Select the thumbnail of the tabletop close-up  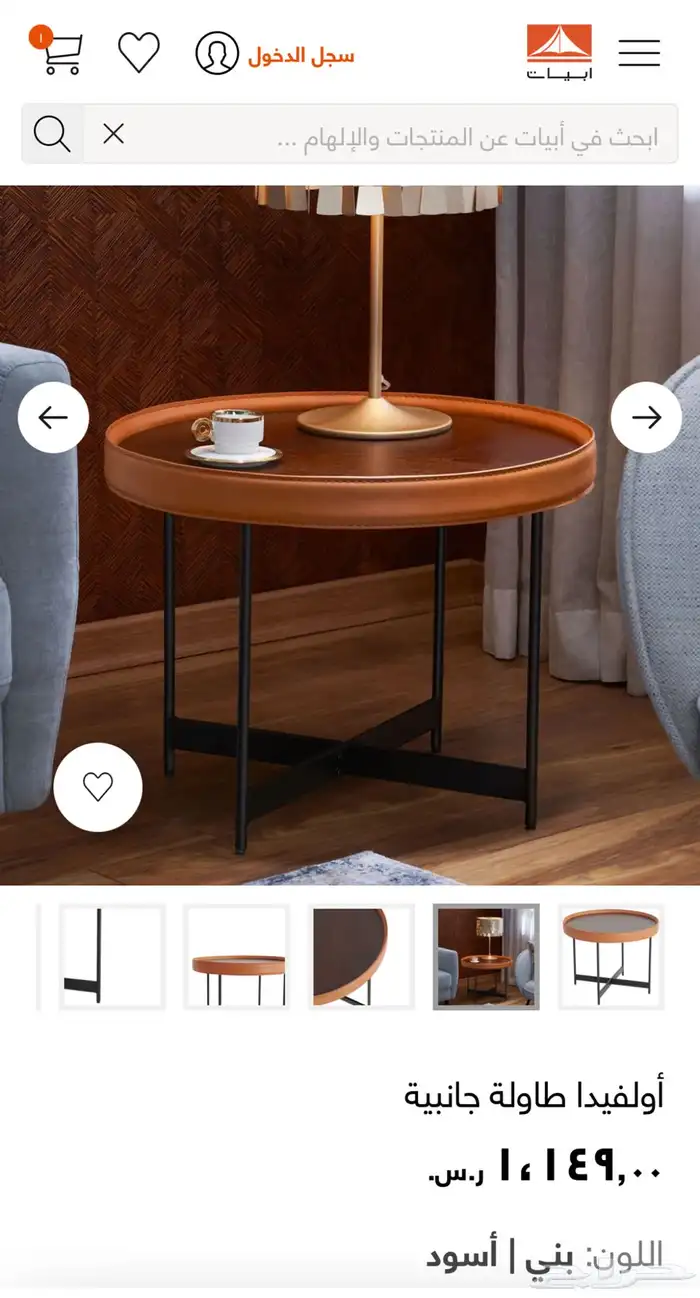point(361,957)
